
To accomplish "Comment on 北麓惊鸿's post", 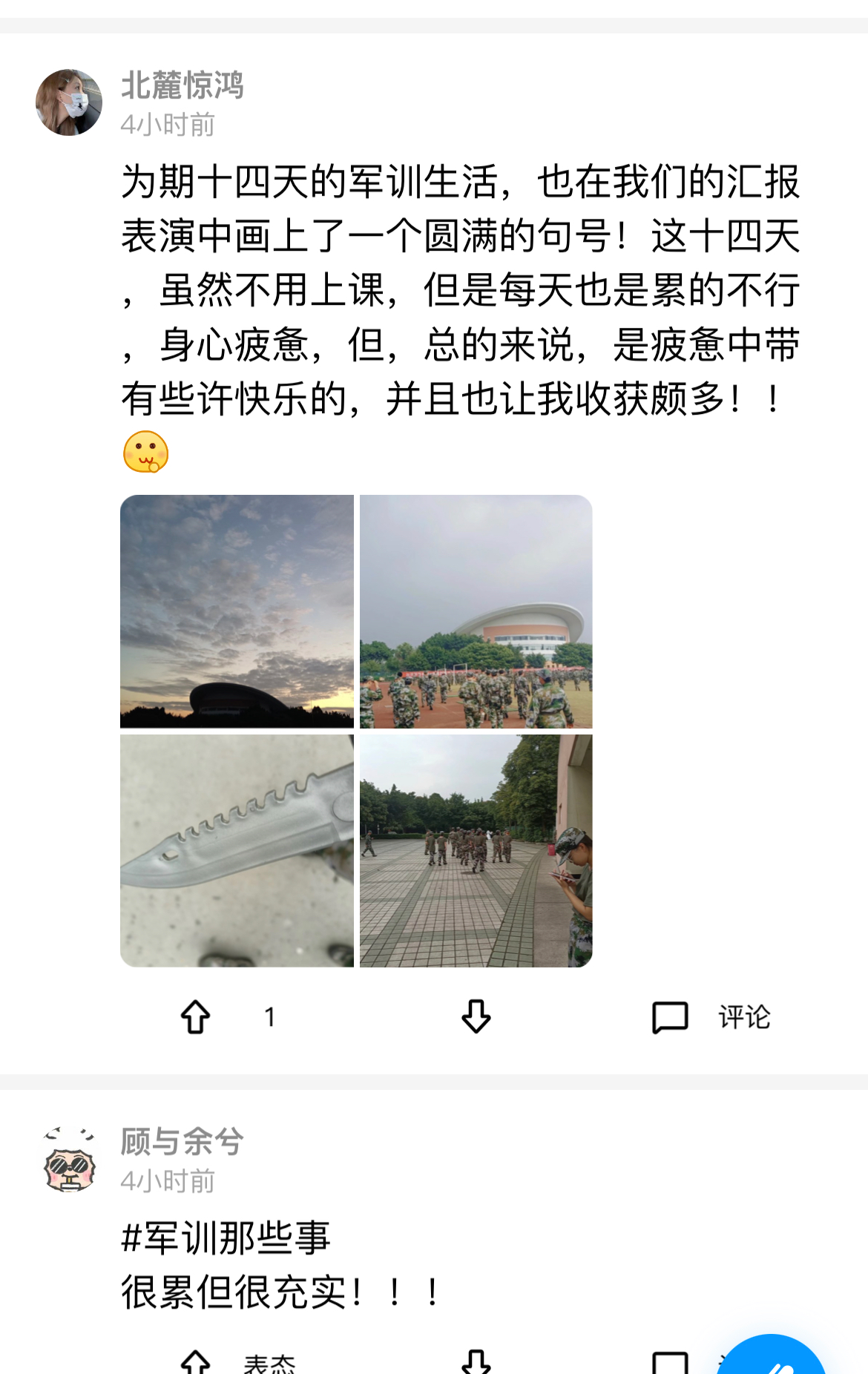I will click(711, 1016).
